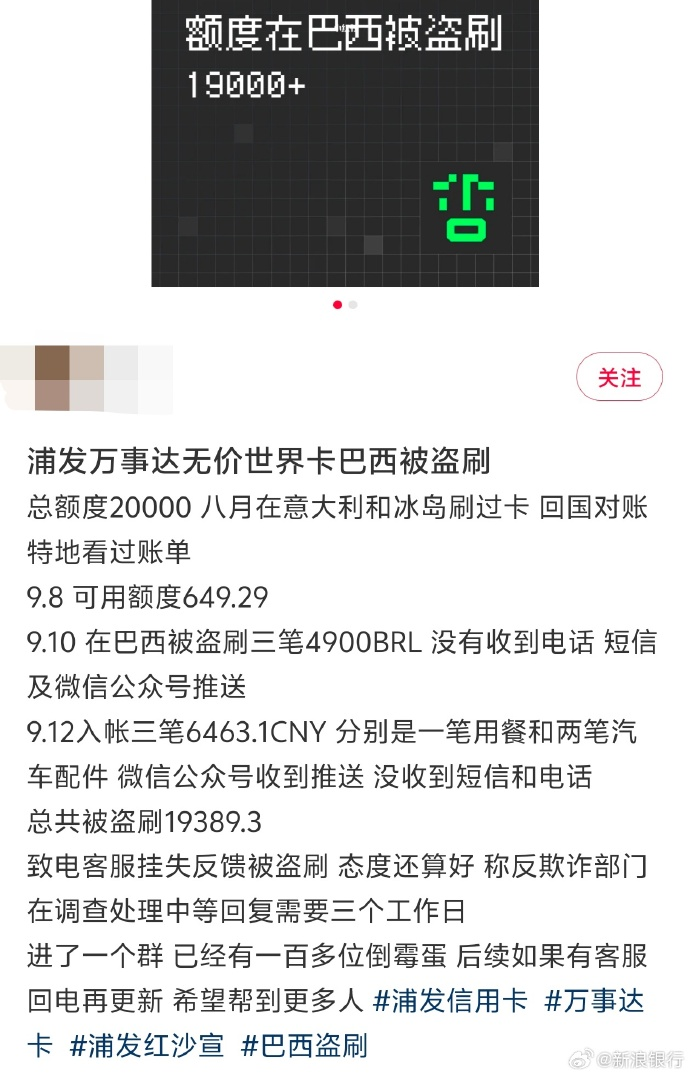
Task: View the #巴西盗刷 topic
Action: coord(305,1046)
